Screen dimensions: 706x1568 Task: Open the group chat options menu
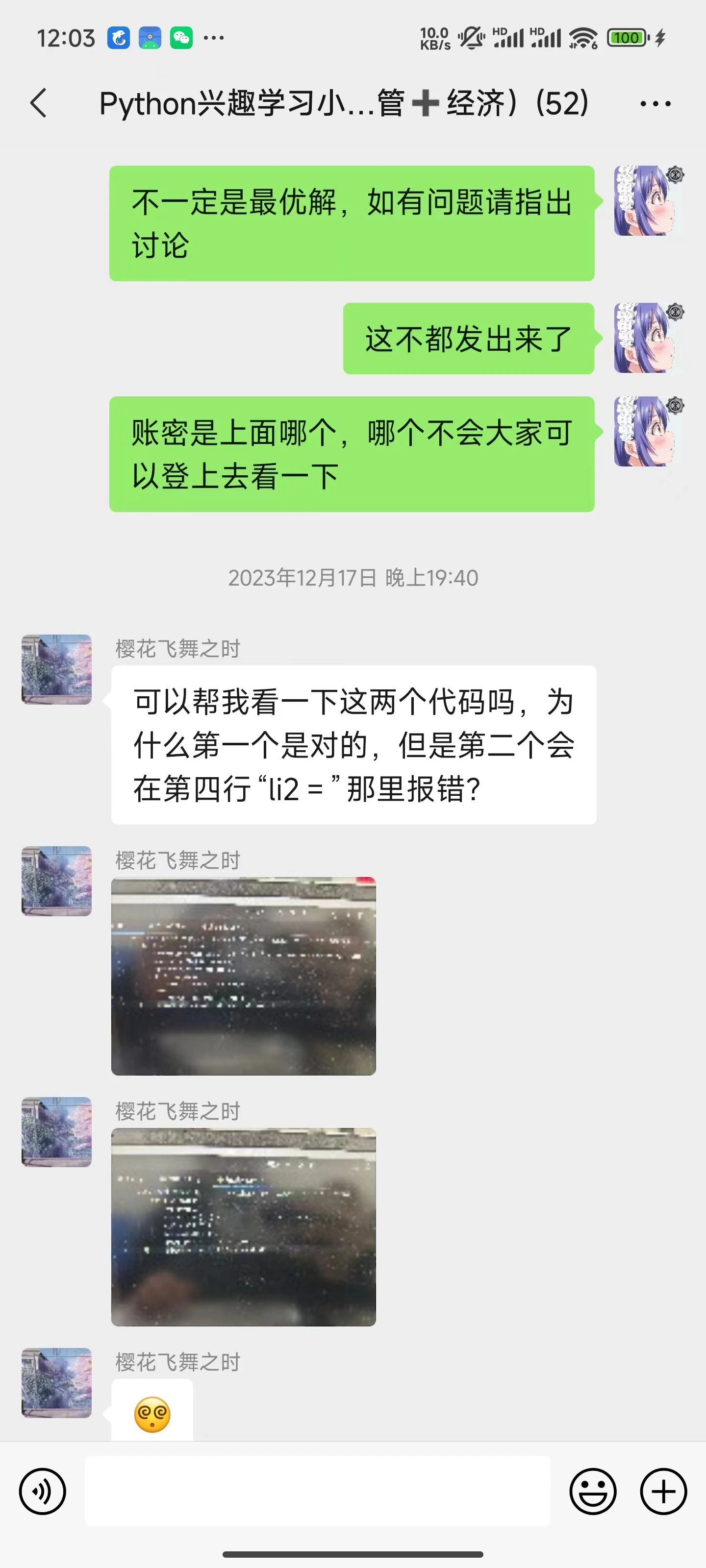(x=656, y=103)
